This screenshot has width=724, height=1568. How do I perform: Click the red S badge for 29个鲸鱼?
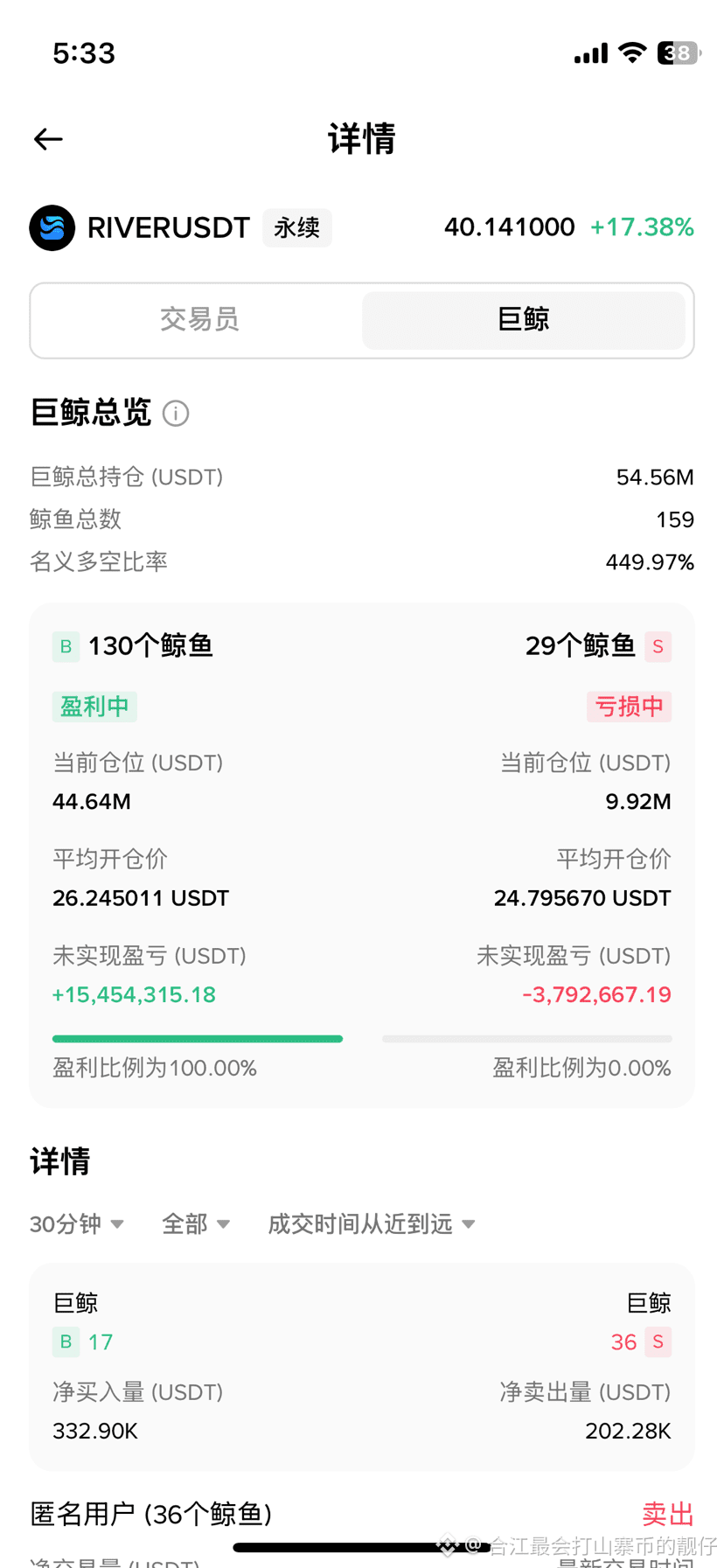tap(658, 647)
